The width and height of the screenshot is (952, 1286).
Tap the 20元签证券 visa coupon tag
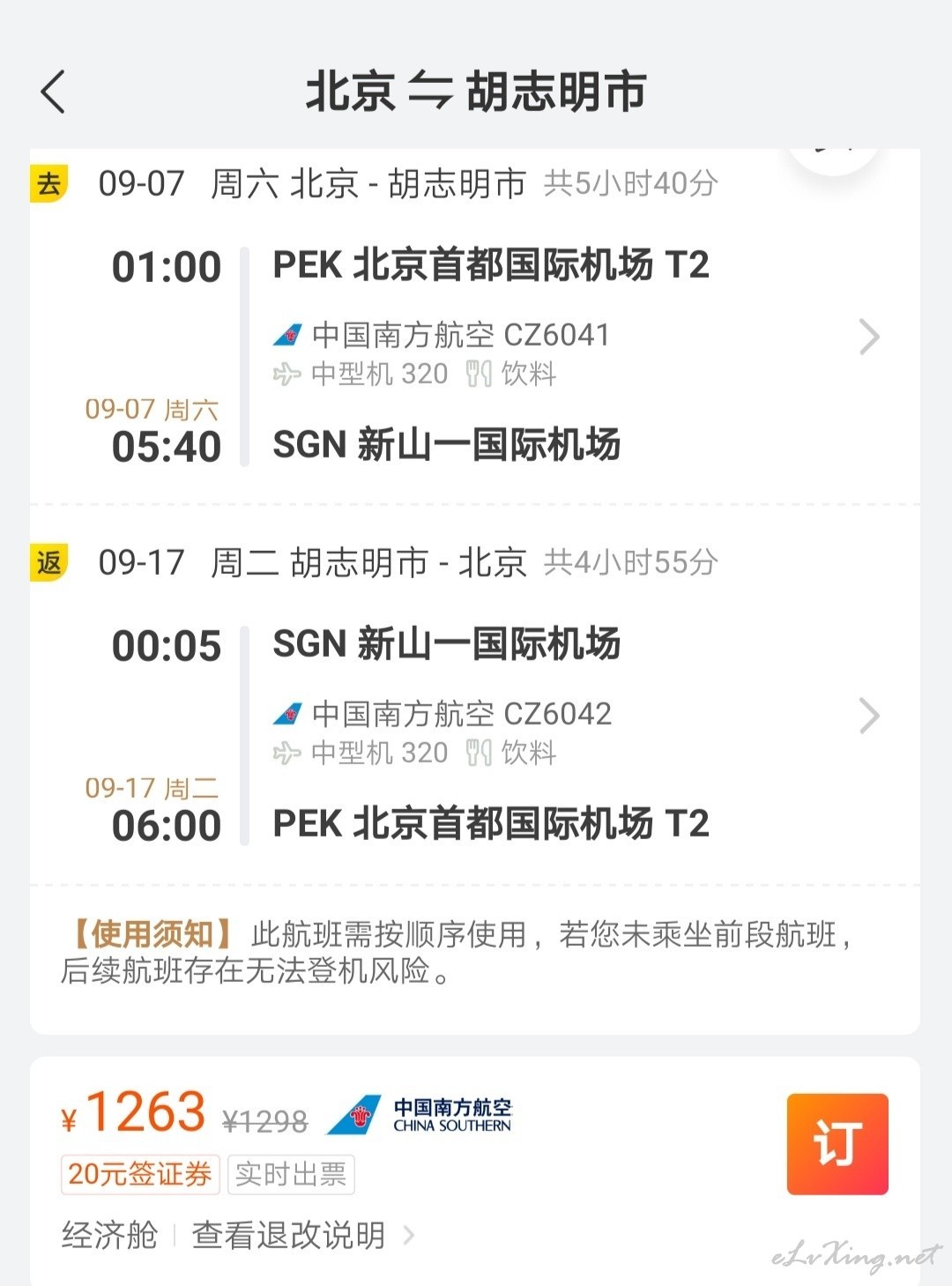coord(140,1174)
